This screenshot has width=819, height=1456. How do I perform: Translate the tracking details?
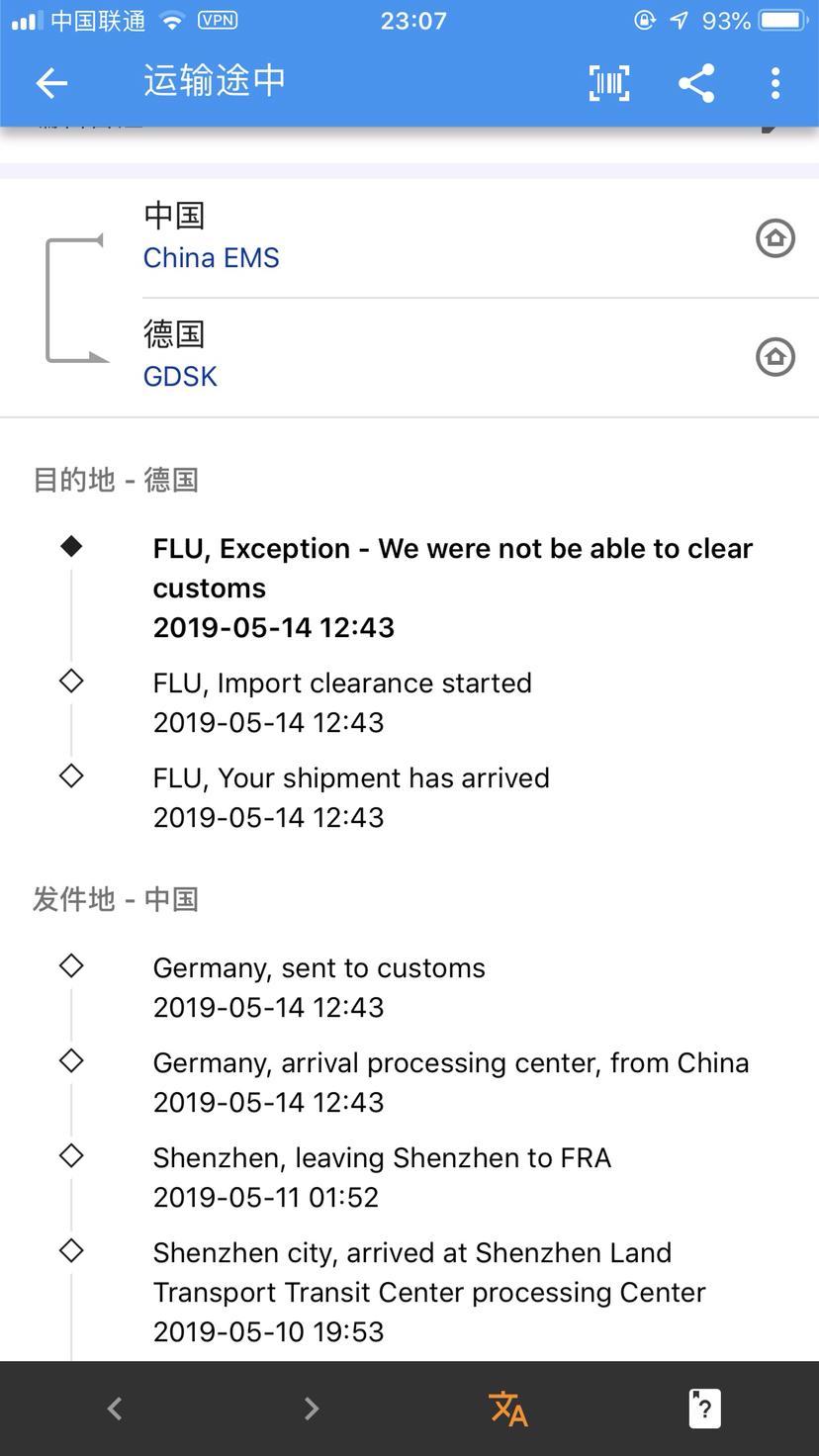(x=508, y=1409)
